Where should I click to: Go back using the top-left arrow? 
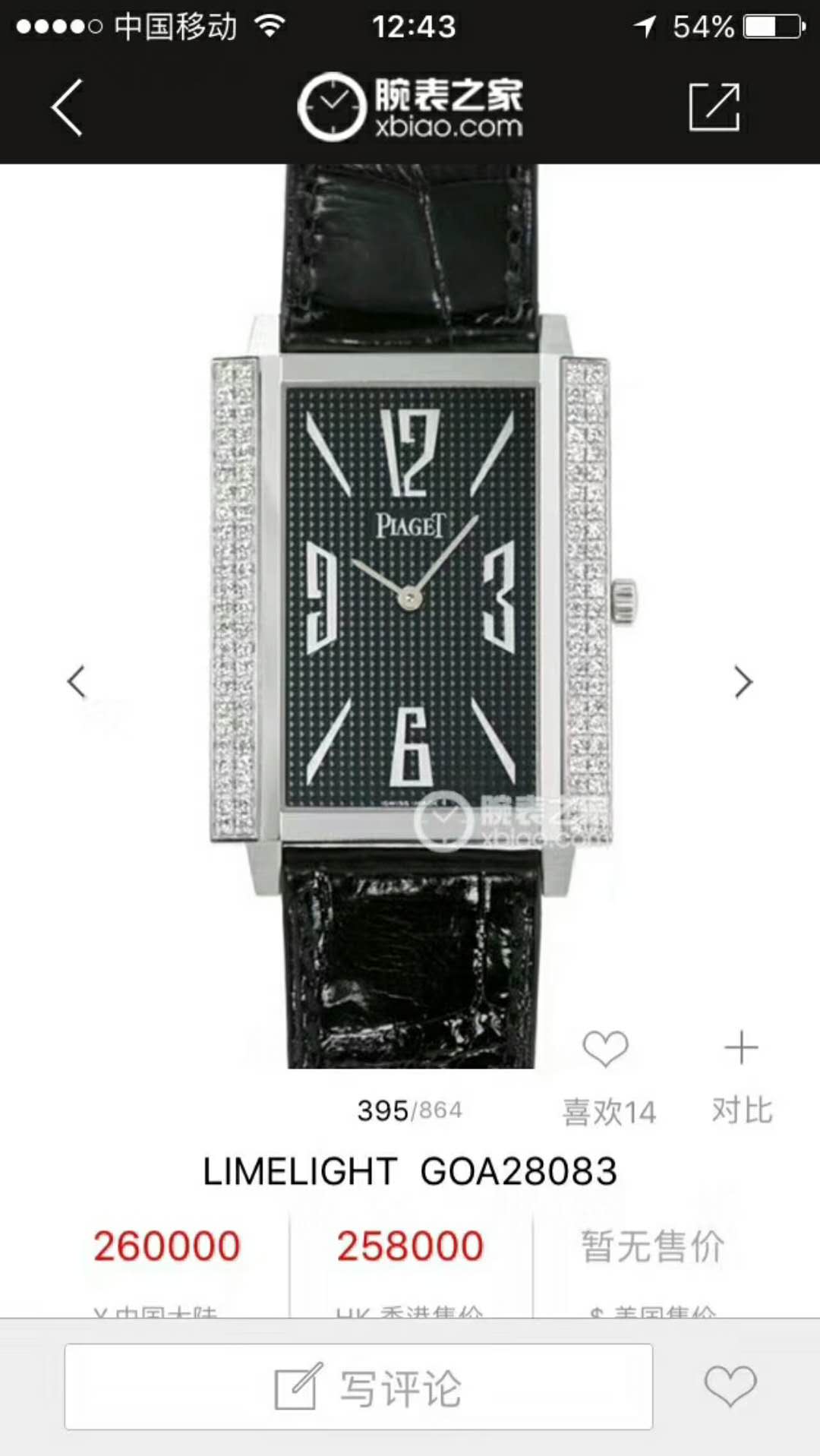click(x=67, y=108)
